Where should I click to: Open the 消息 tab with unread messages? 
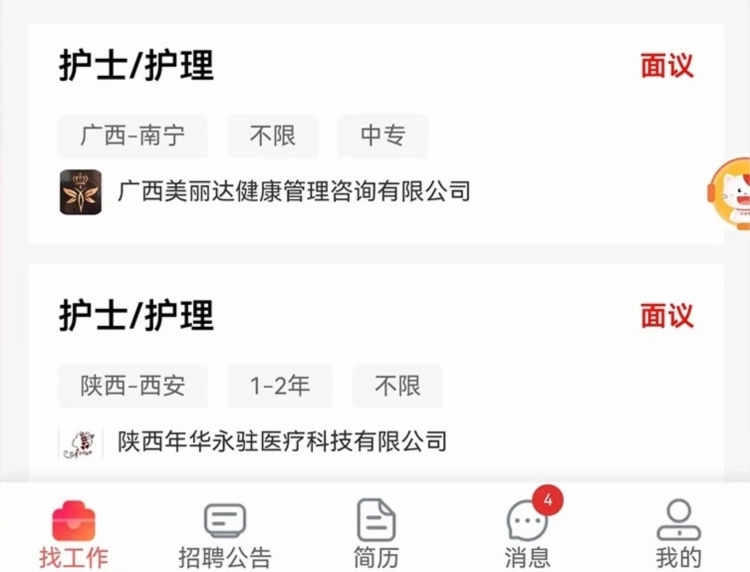pyautogui.click(x=527, y=533)
